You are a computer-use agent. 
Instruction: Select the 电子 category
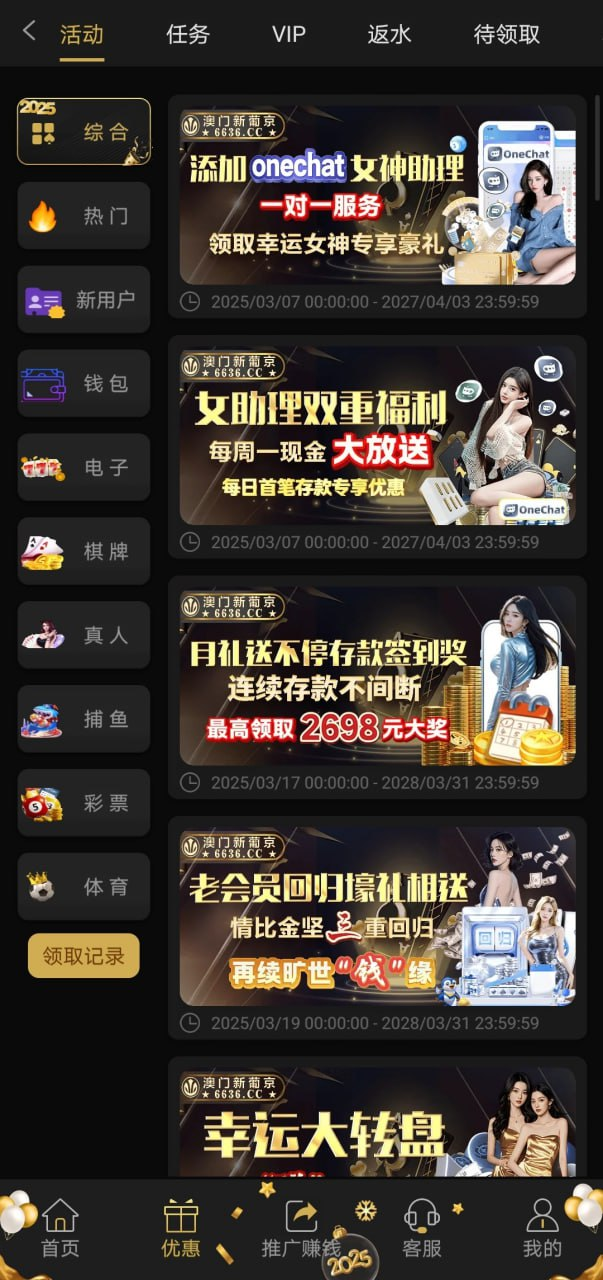(x=84, y=467)
